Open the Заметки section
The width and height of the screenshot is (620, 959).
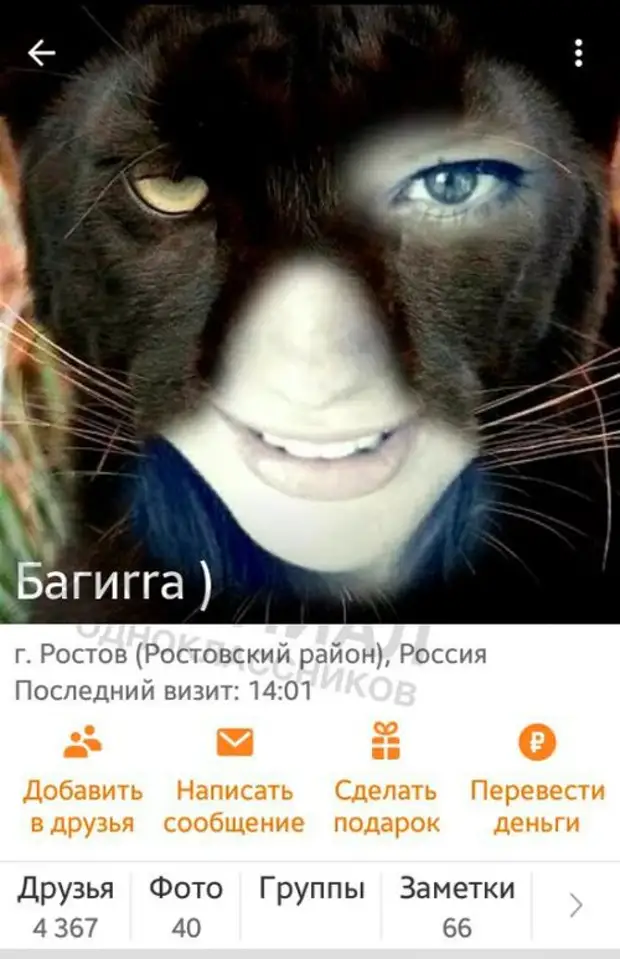pos(457,906)
